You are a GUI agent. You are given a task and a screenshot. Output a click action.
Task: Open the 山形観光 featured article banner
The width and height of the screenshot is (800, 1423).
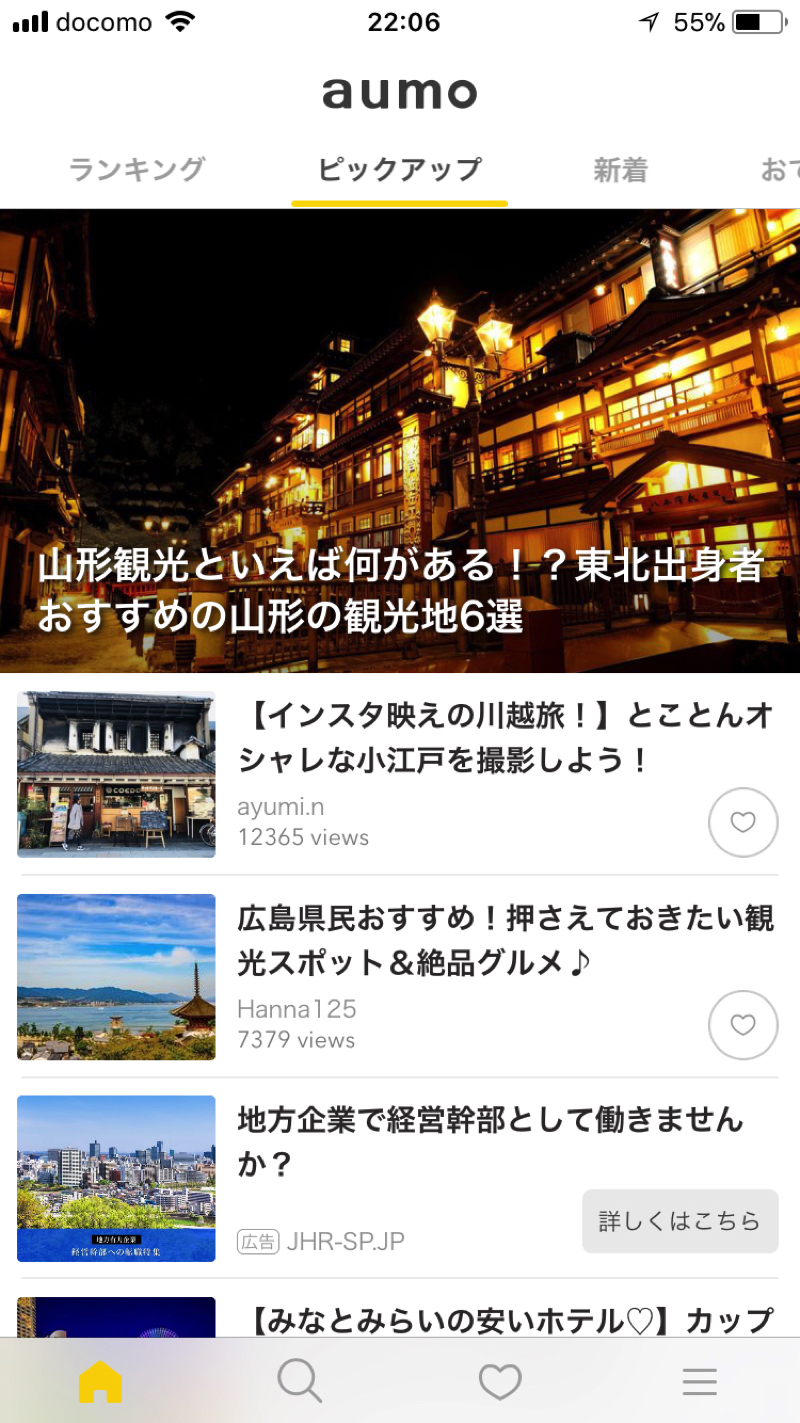click(400, 440)
